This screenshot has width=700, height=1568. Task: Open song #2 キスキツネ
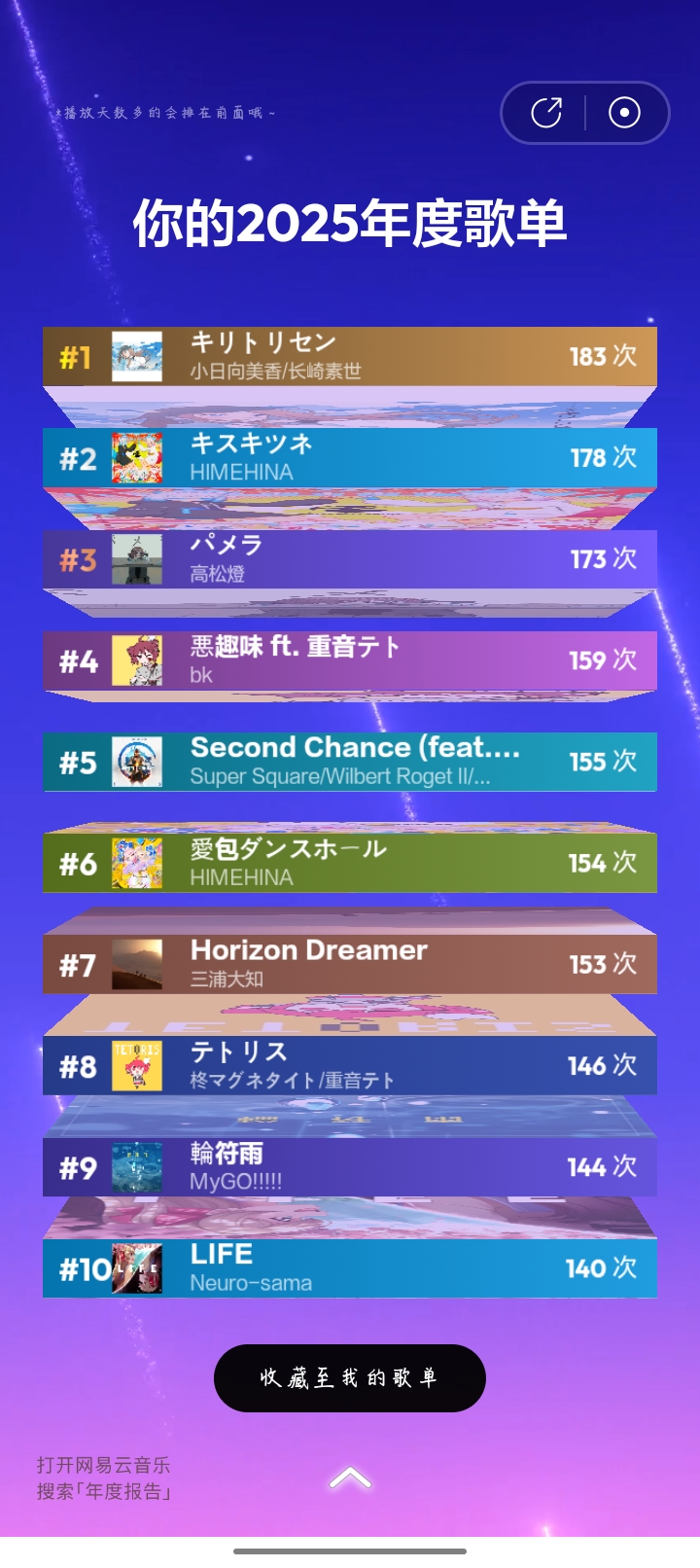click(x=350, y=457)
